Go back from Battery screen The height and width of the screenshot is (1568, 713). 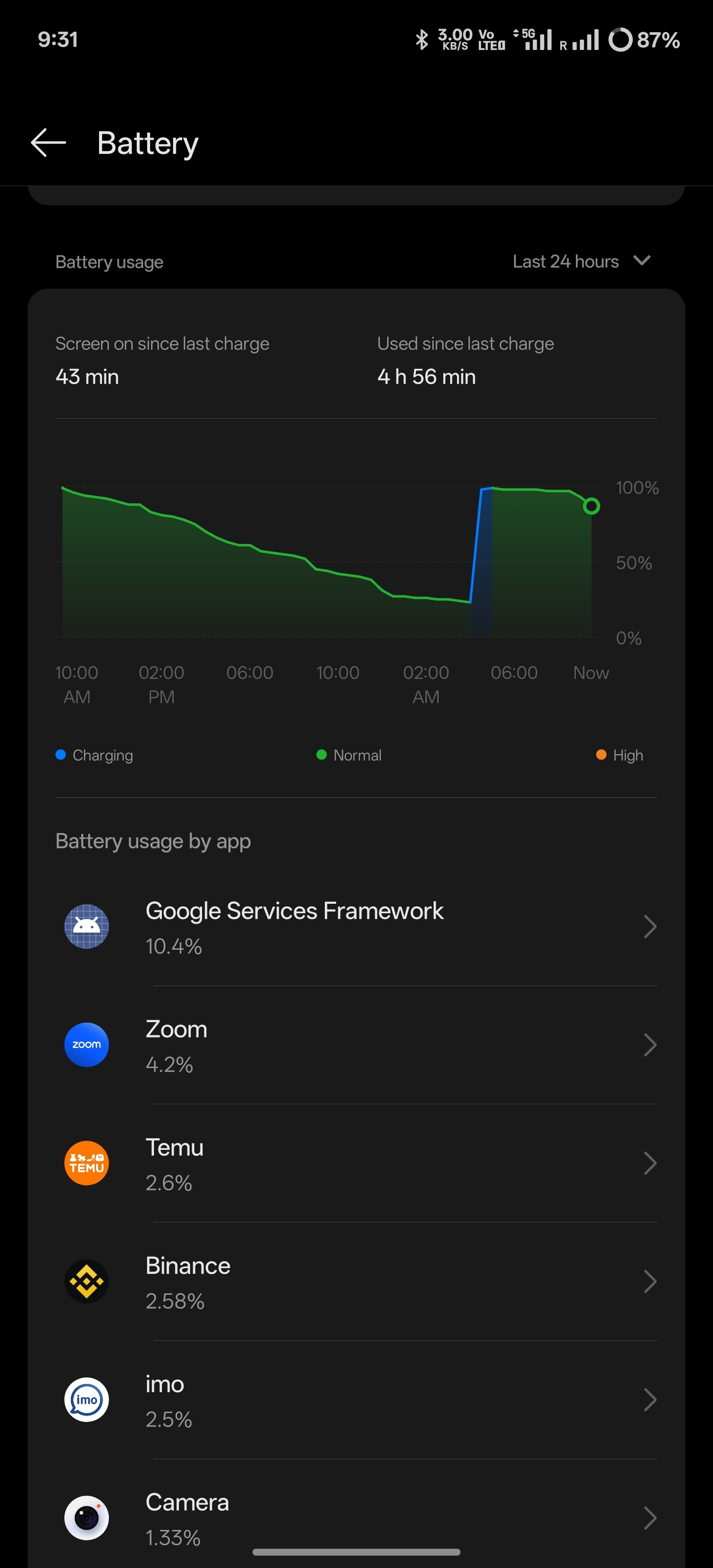49,143
